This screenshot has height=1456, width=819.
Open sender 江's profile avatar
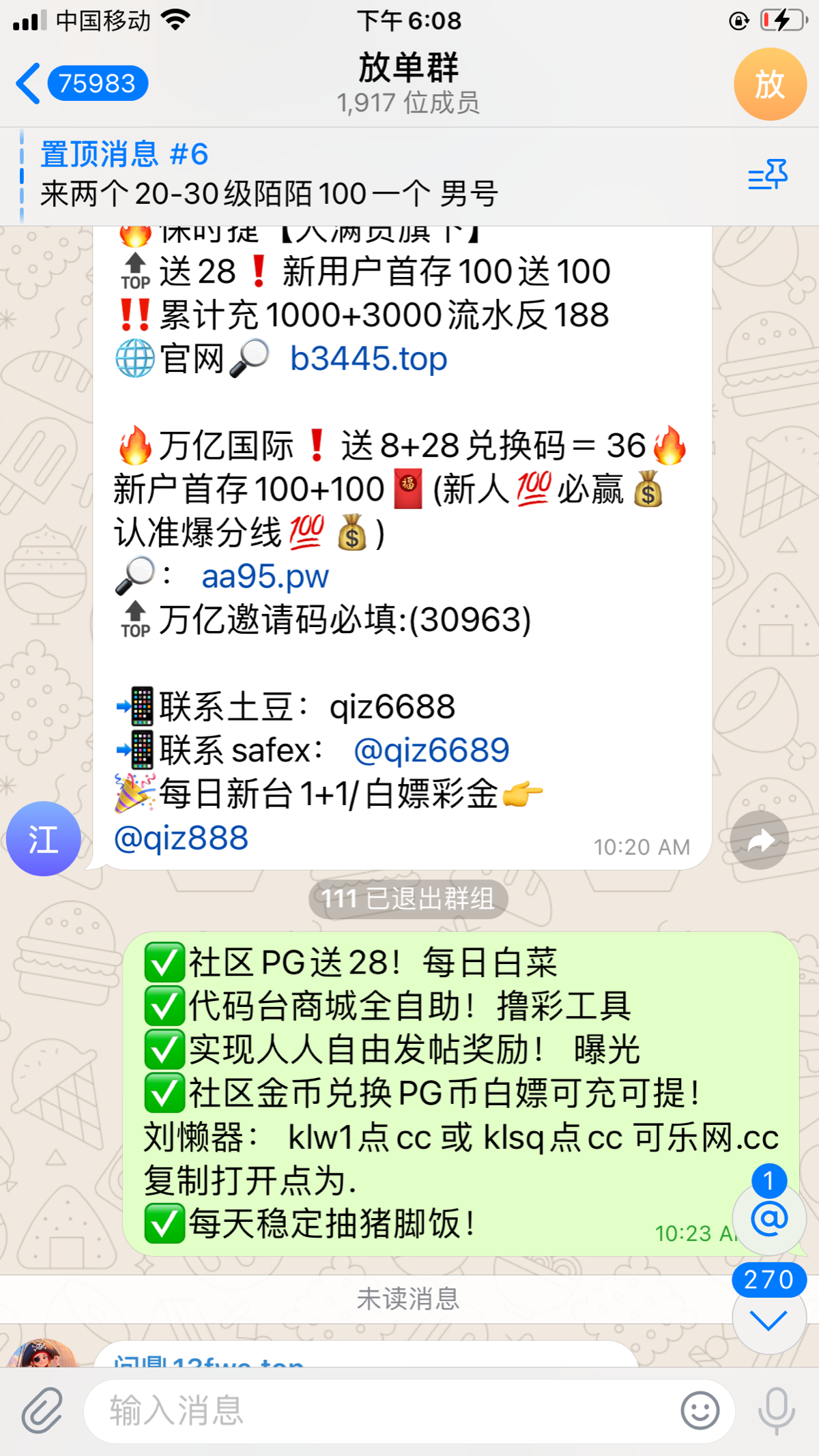(x=42, y=839)
